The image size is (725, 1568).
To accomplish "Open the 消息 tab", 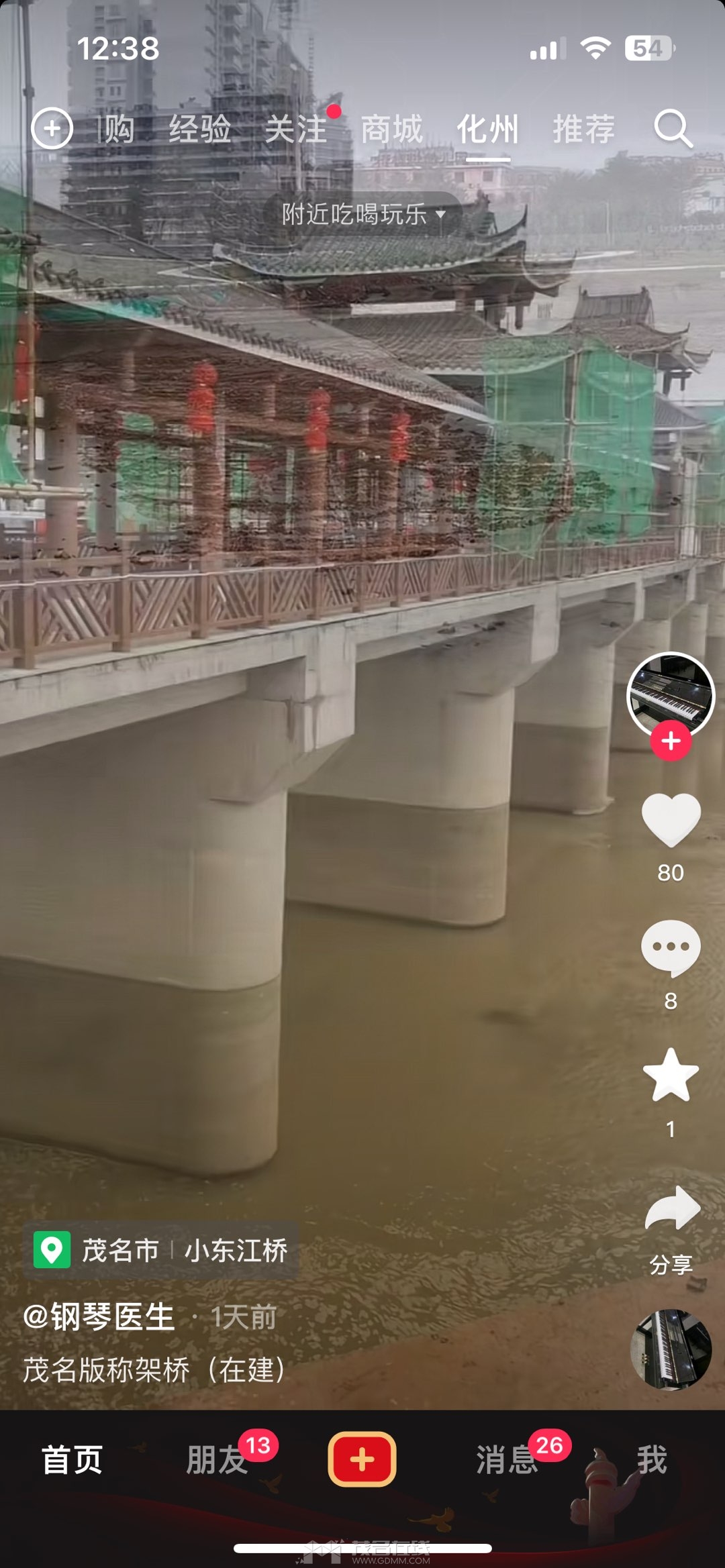I will tap(507, 1460).
